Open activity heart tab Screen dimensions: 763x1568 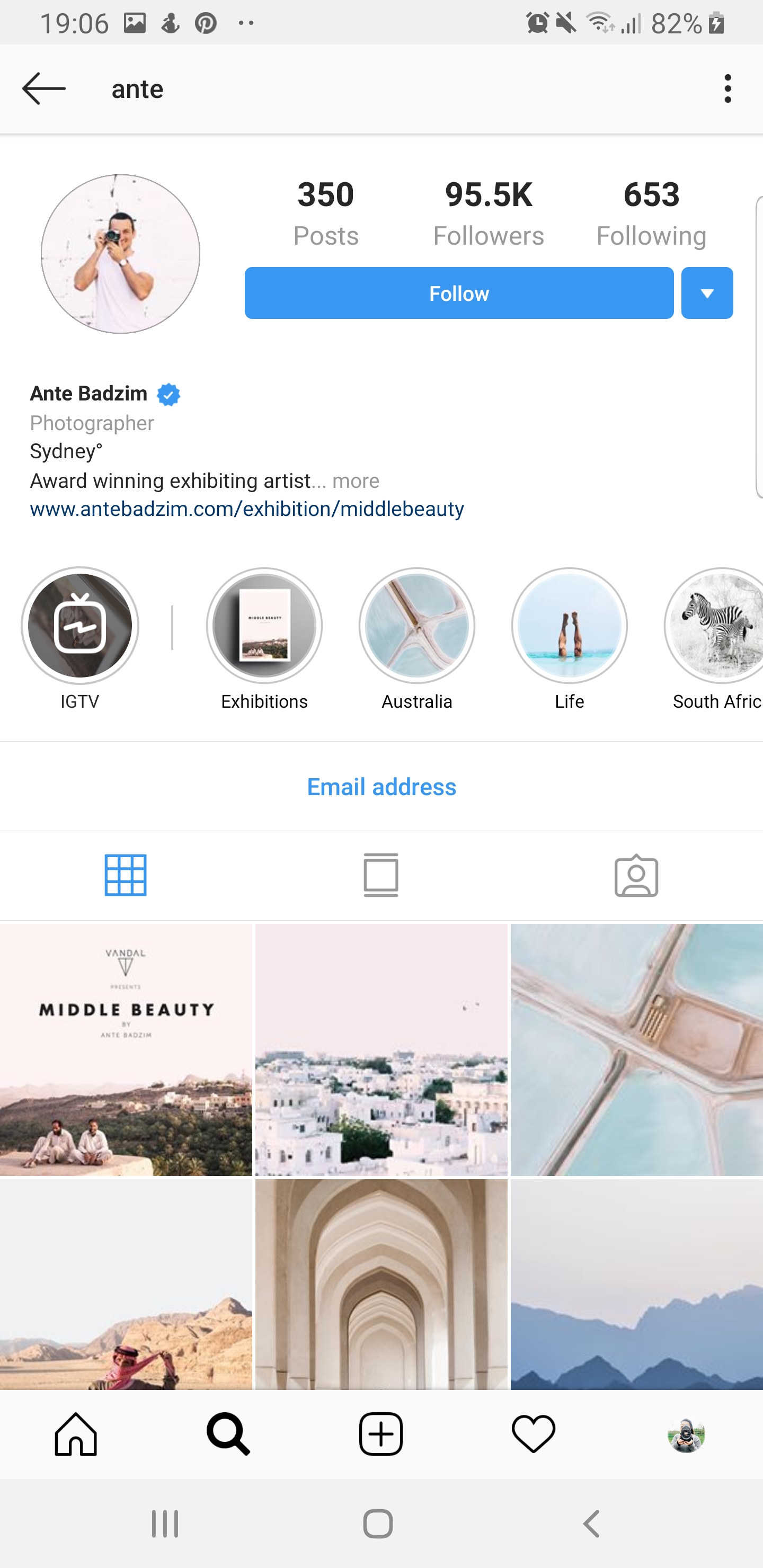tap(534, 1434)
